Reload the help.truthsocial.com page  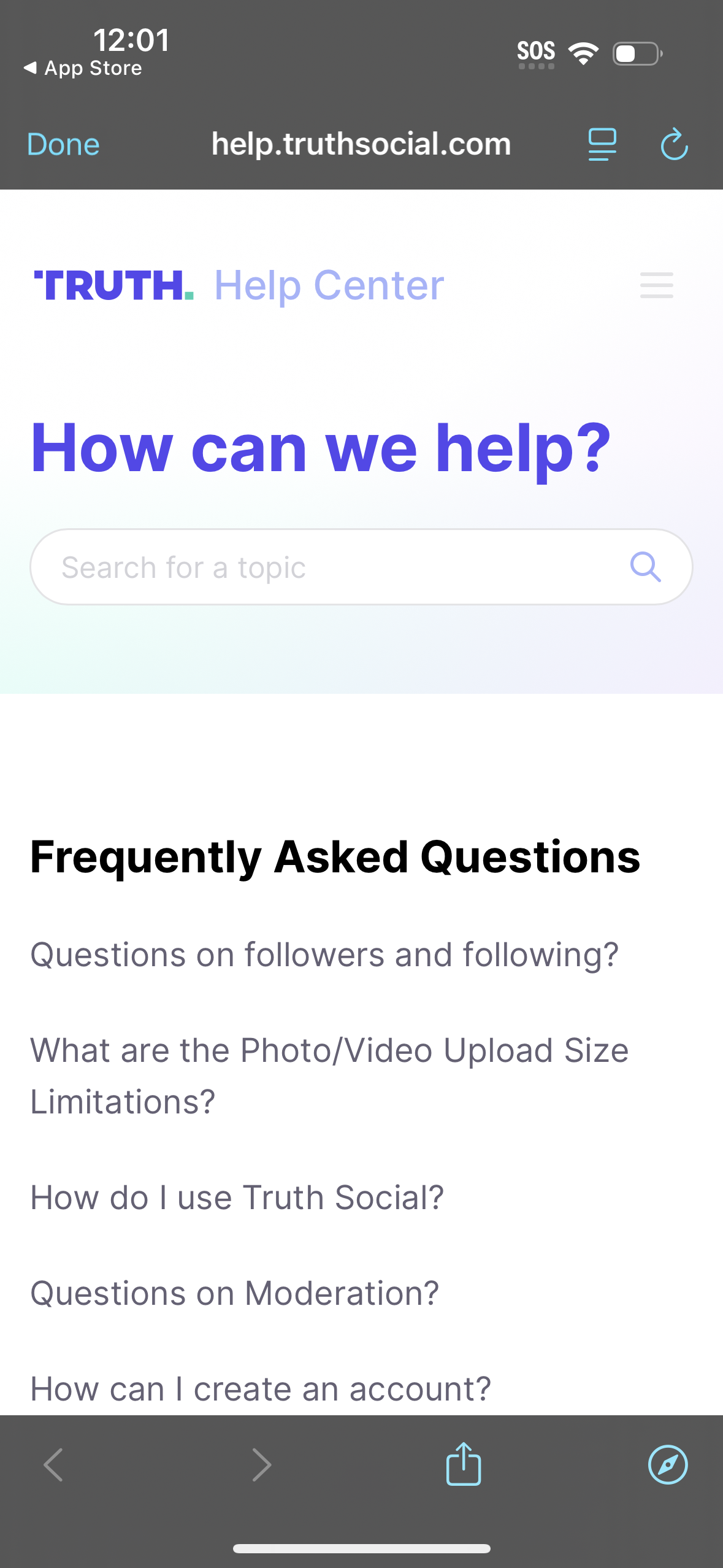point(673,144)
